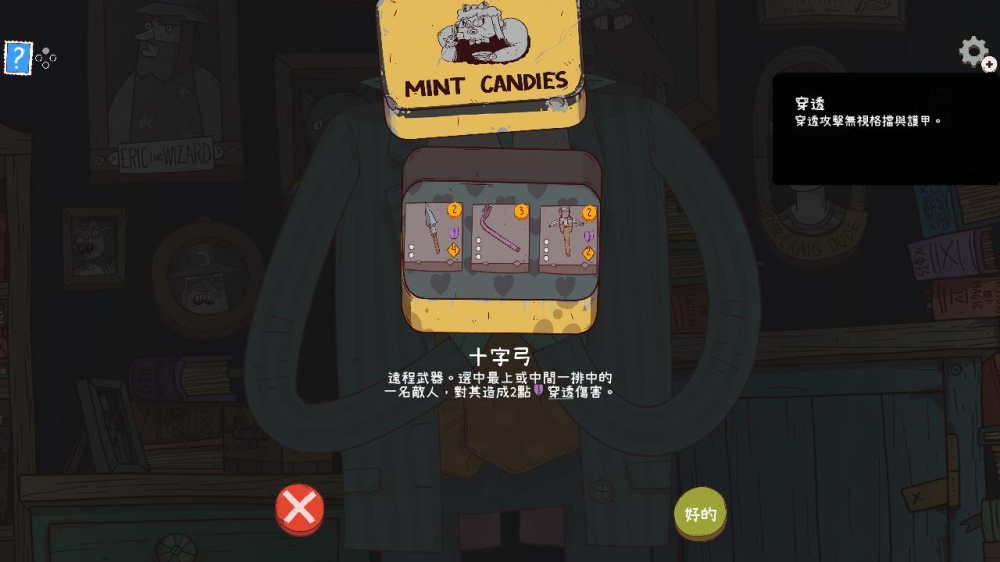Confirm with the green 好的 button
Viewport: 1000px width, 562px height.
click(700, 513)
